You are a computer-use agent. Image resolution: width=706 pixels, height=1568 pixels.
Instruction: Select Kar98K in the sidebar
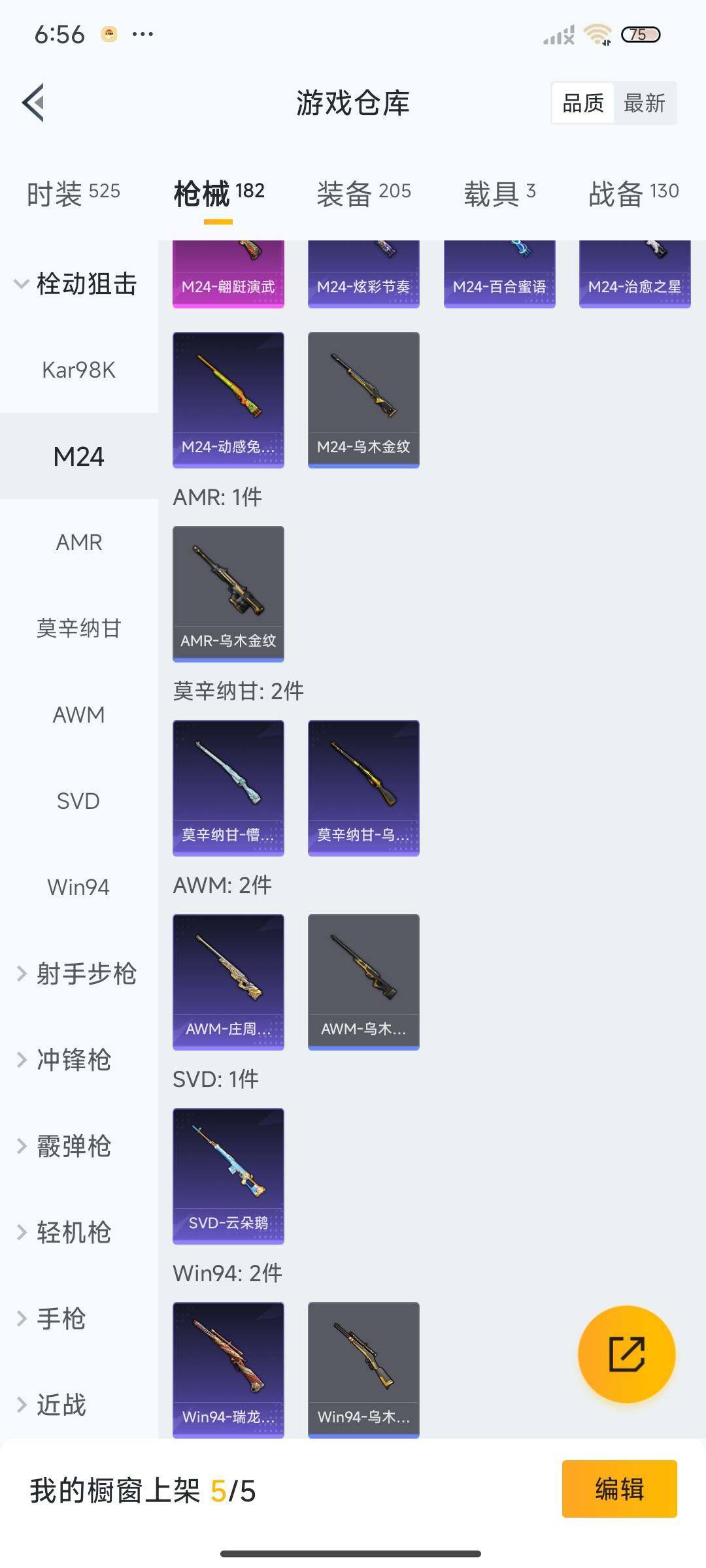[78, 370]
